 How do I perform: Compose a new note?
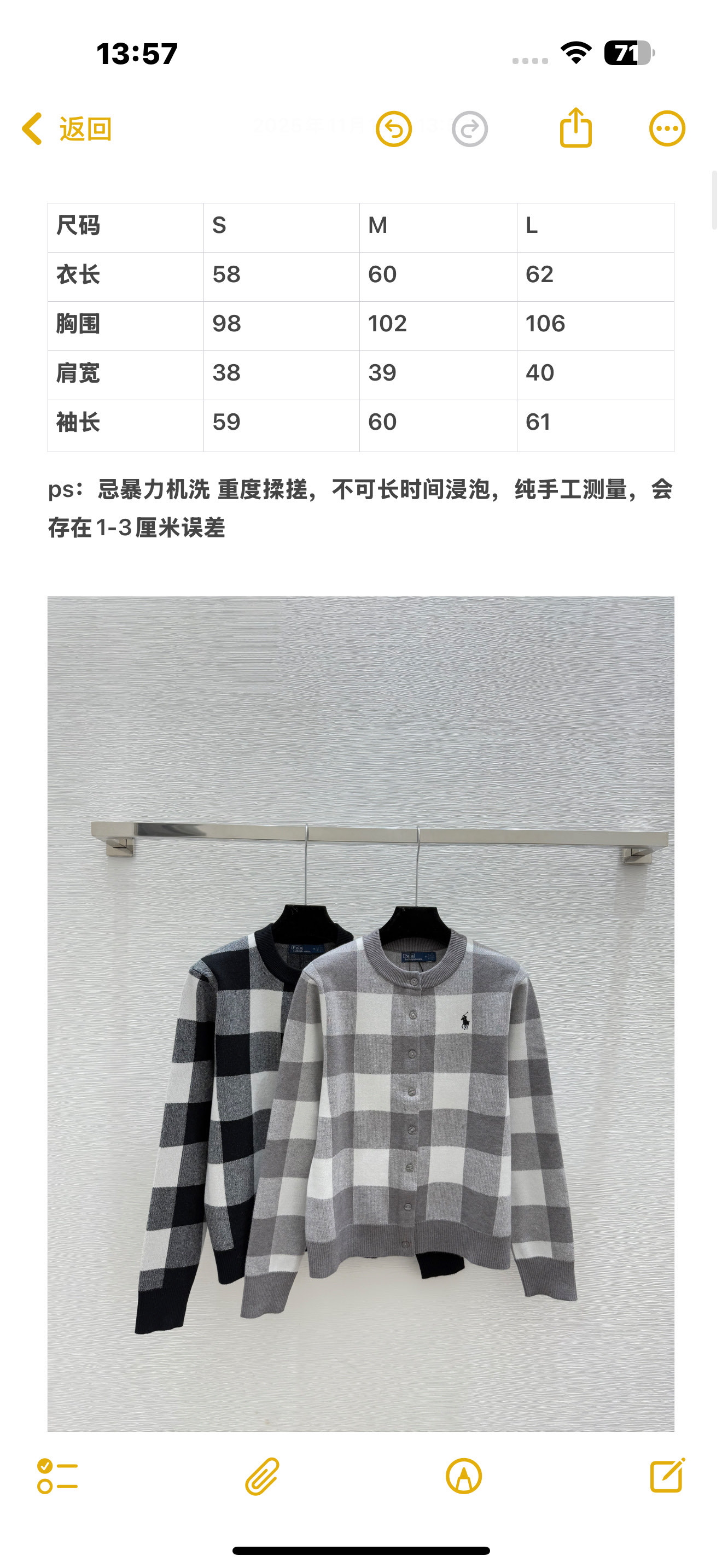pos(667,1475)
